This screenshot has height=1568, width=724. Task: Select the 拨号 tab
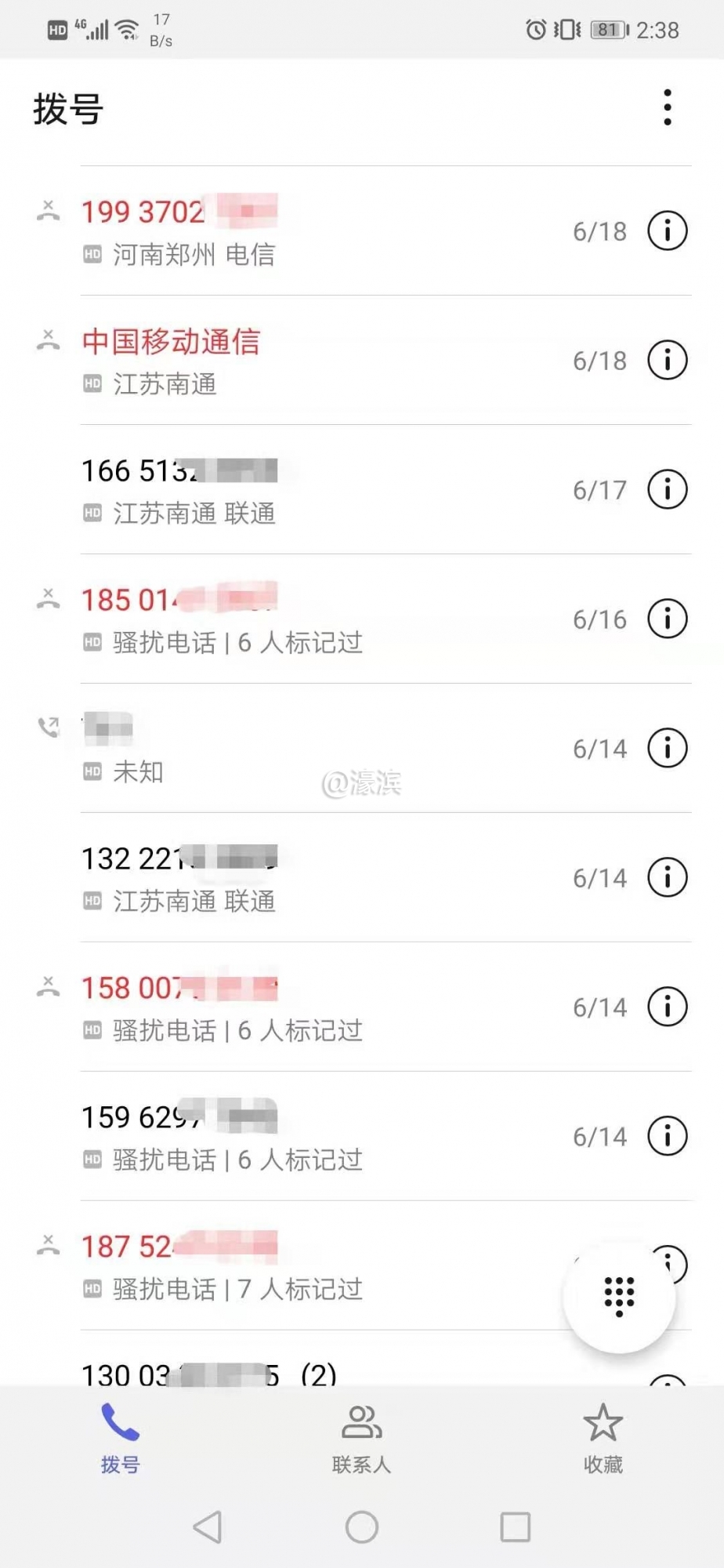pyautogui.click(x=120, y=1439)
